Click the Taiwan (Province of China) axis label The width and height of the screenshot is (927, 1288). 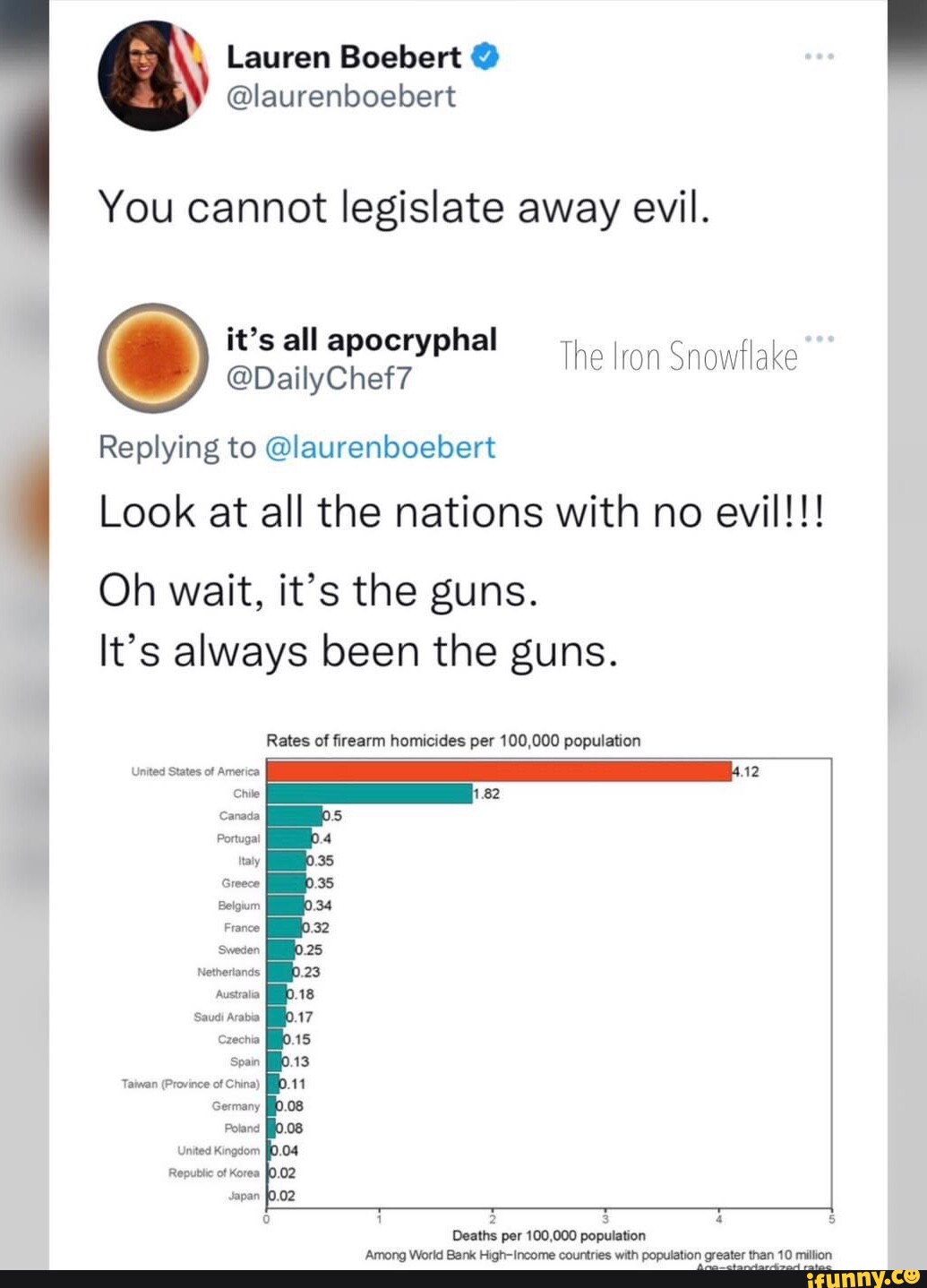coord(190,1084)
